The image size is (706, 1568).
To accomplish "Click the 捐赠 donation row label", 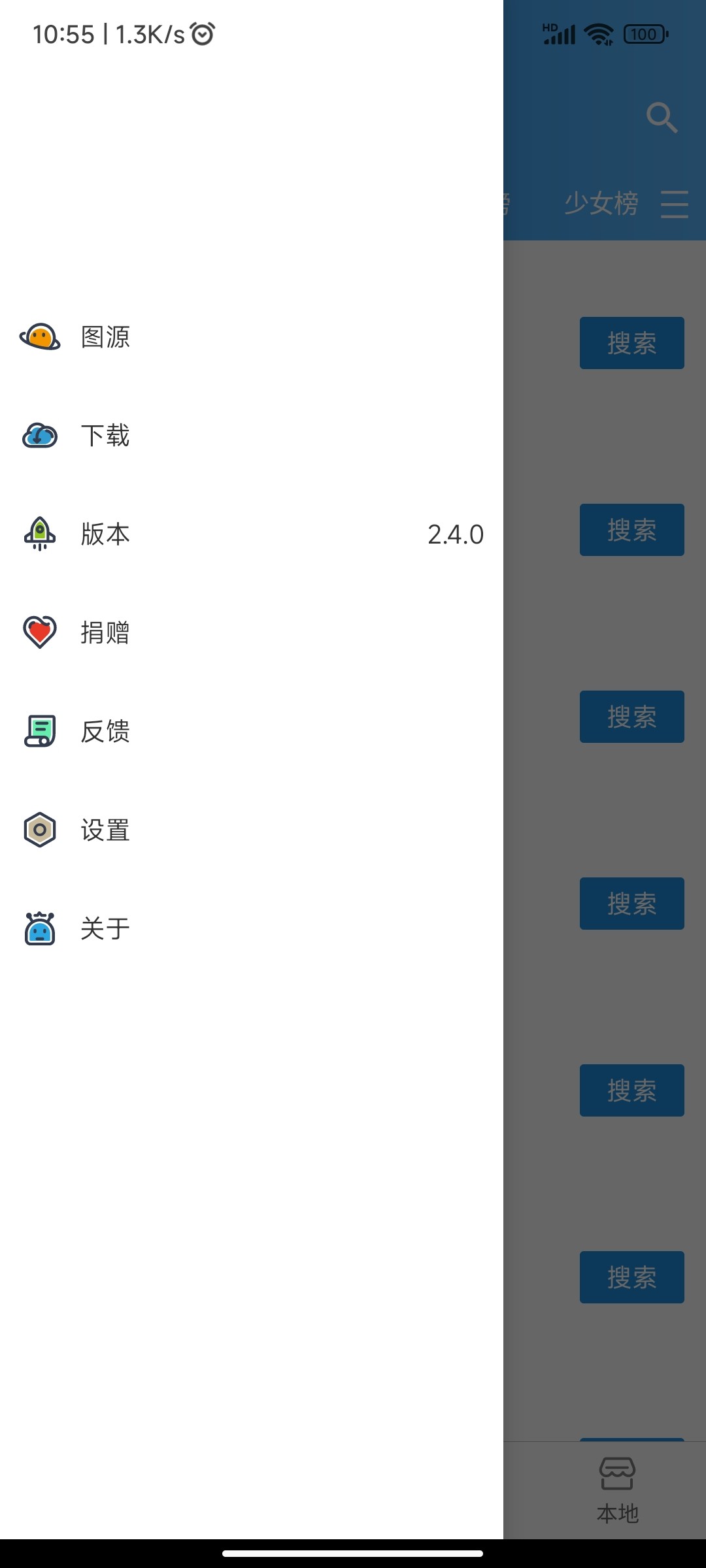I will [x=105, y=632].
